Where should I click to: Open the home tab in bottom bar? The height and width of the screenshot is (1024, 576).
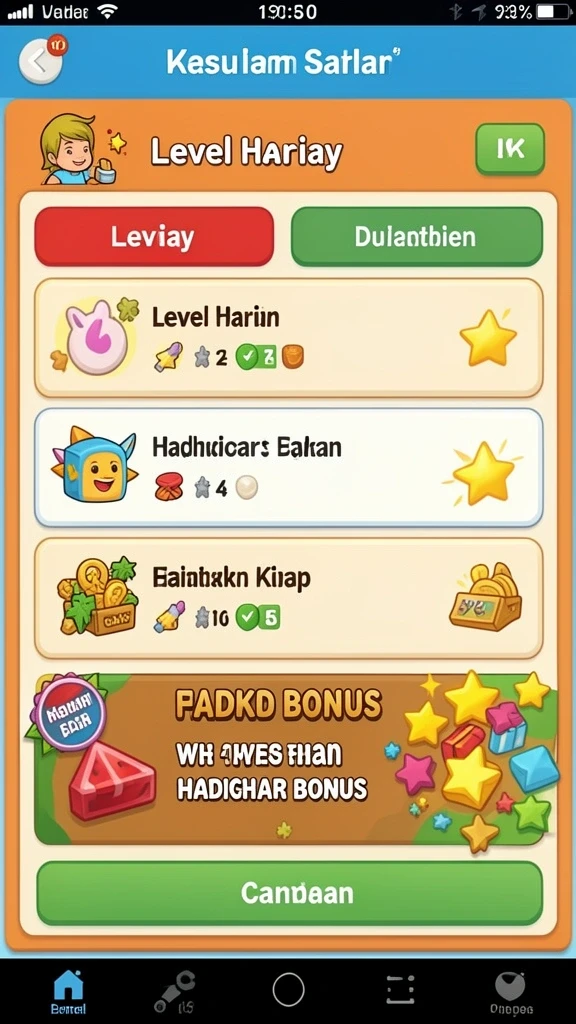[x=68, y=991]
